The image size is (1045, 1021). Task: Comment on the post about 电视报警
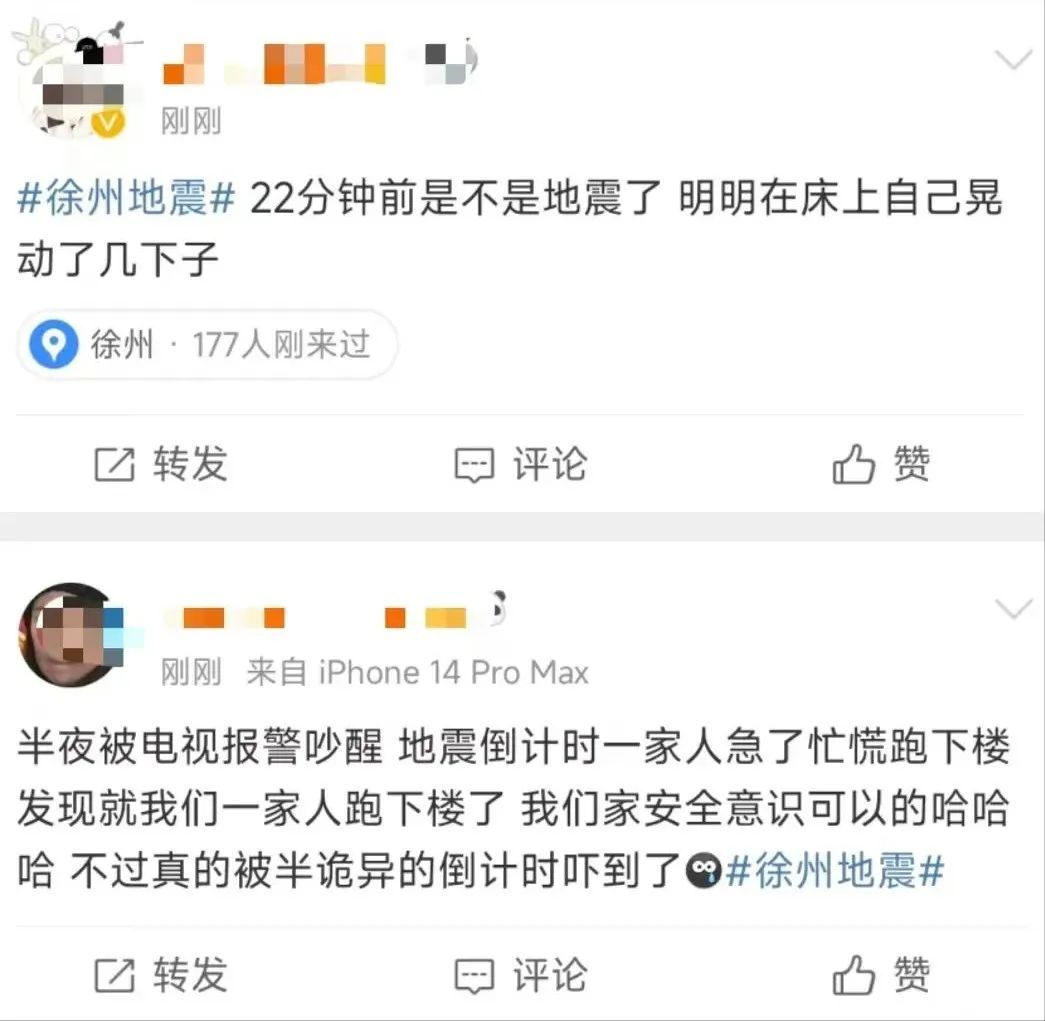pyautogui.click(x=521, y=975)
